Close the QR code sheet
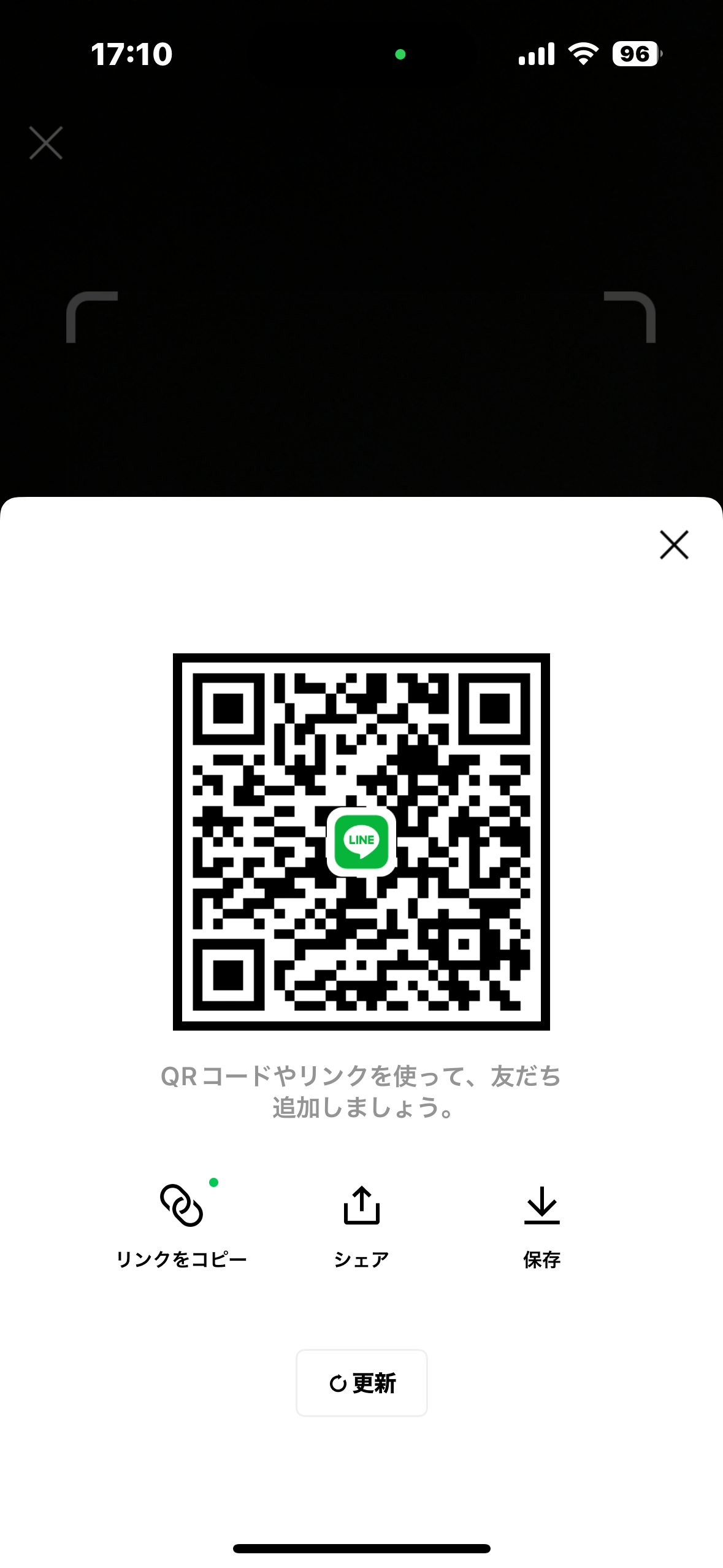The height and width of the screenshot is (1568, 723). click(x=674, y=545)
